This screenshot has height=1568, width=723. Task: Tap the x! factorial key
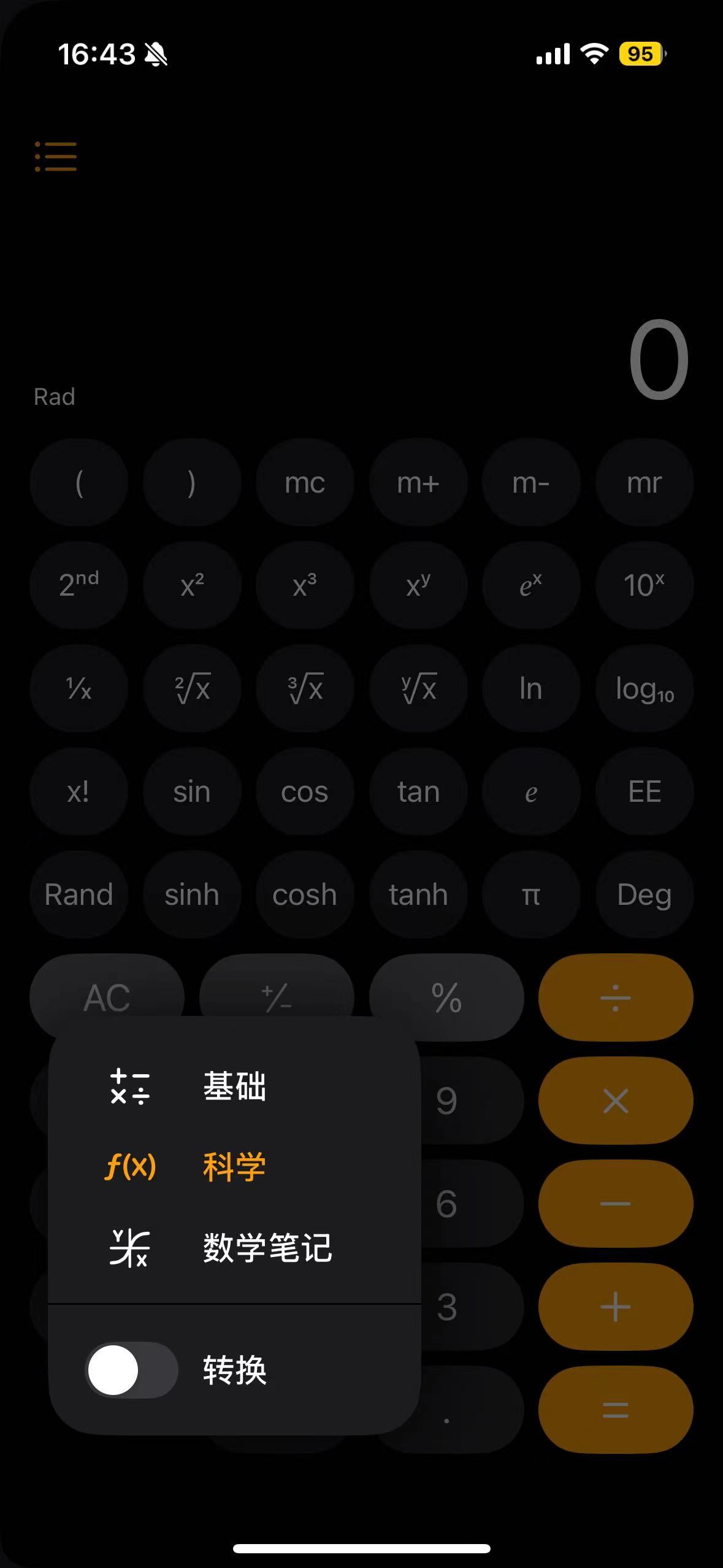[x=78, y=791]
